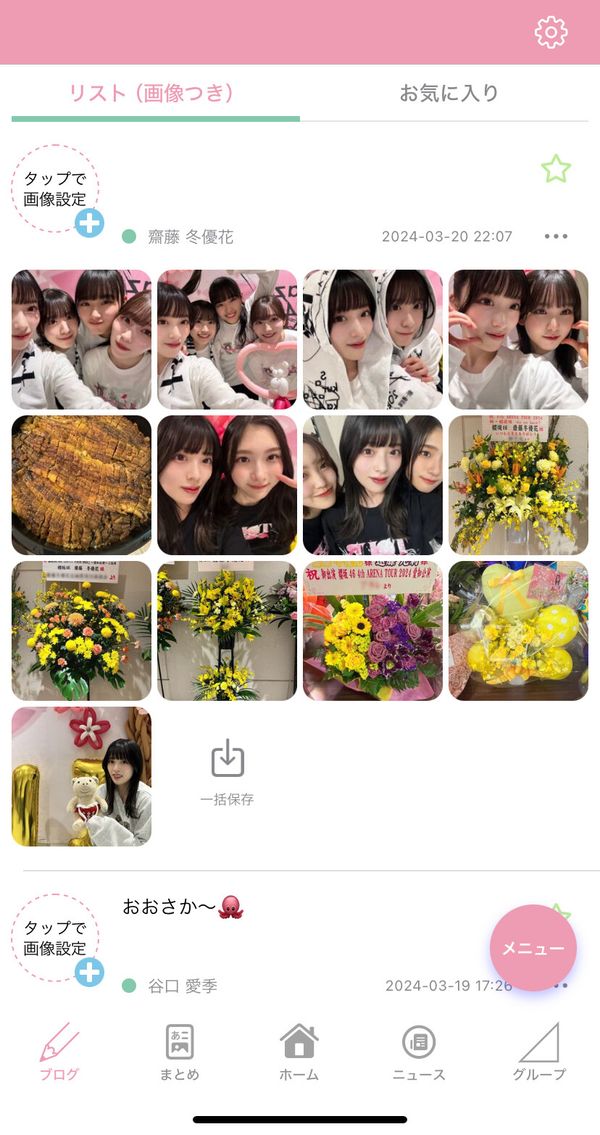Open the おおさか〜 blog post
The width and height of the screenshot is (600, 1135).
(182, 906)
